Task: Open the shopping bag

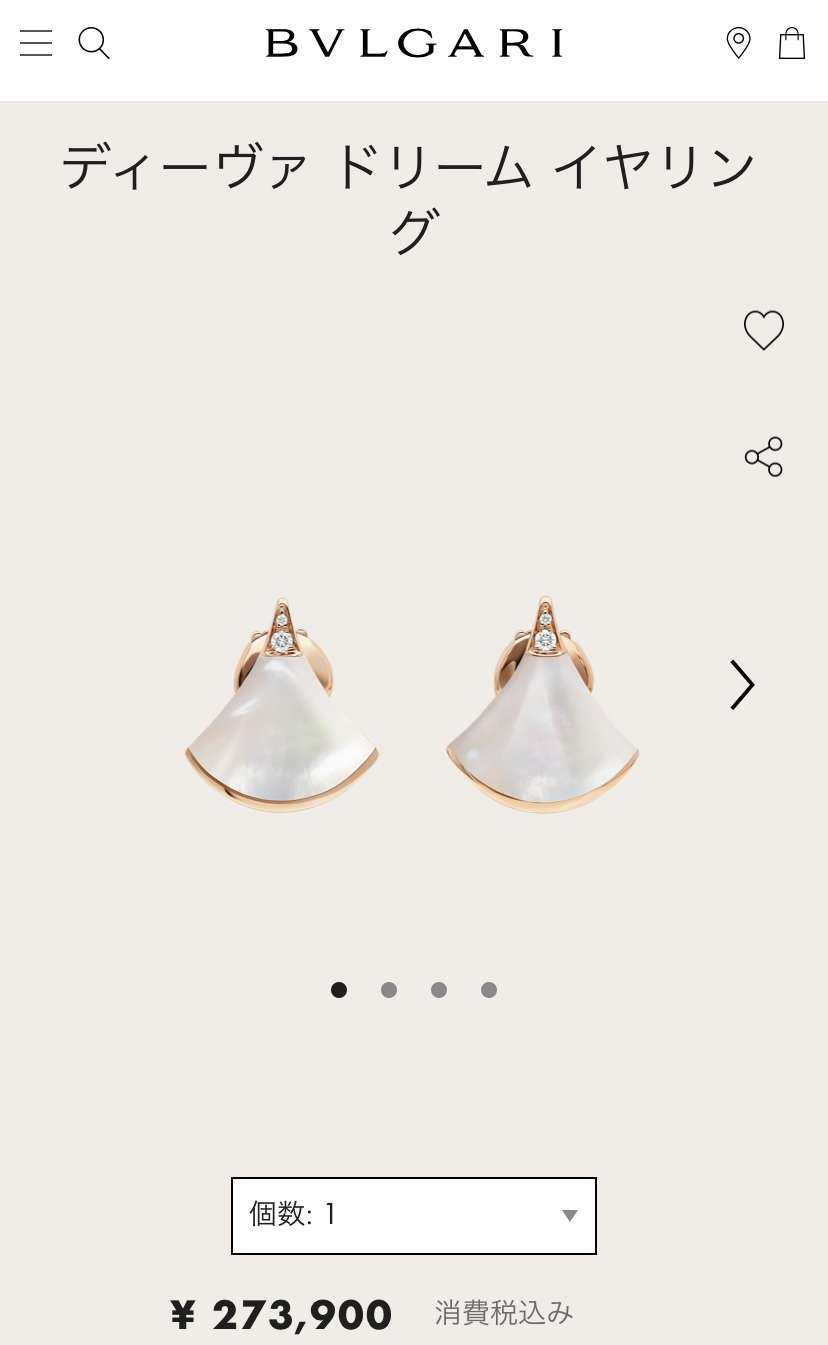Action: click(x=792, y=43)
